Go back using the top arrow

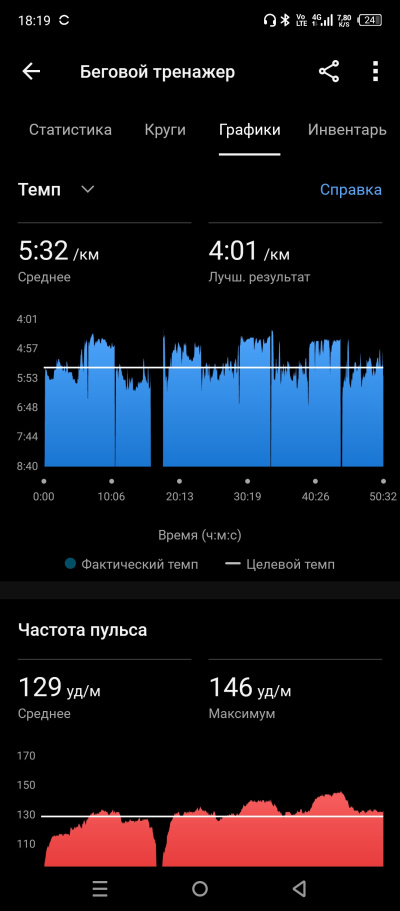click(31, 71)
